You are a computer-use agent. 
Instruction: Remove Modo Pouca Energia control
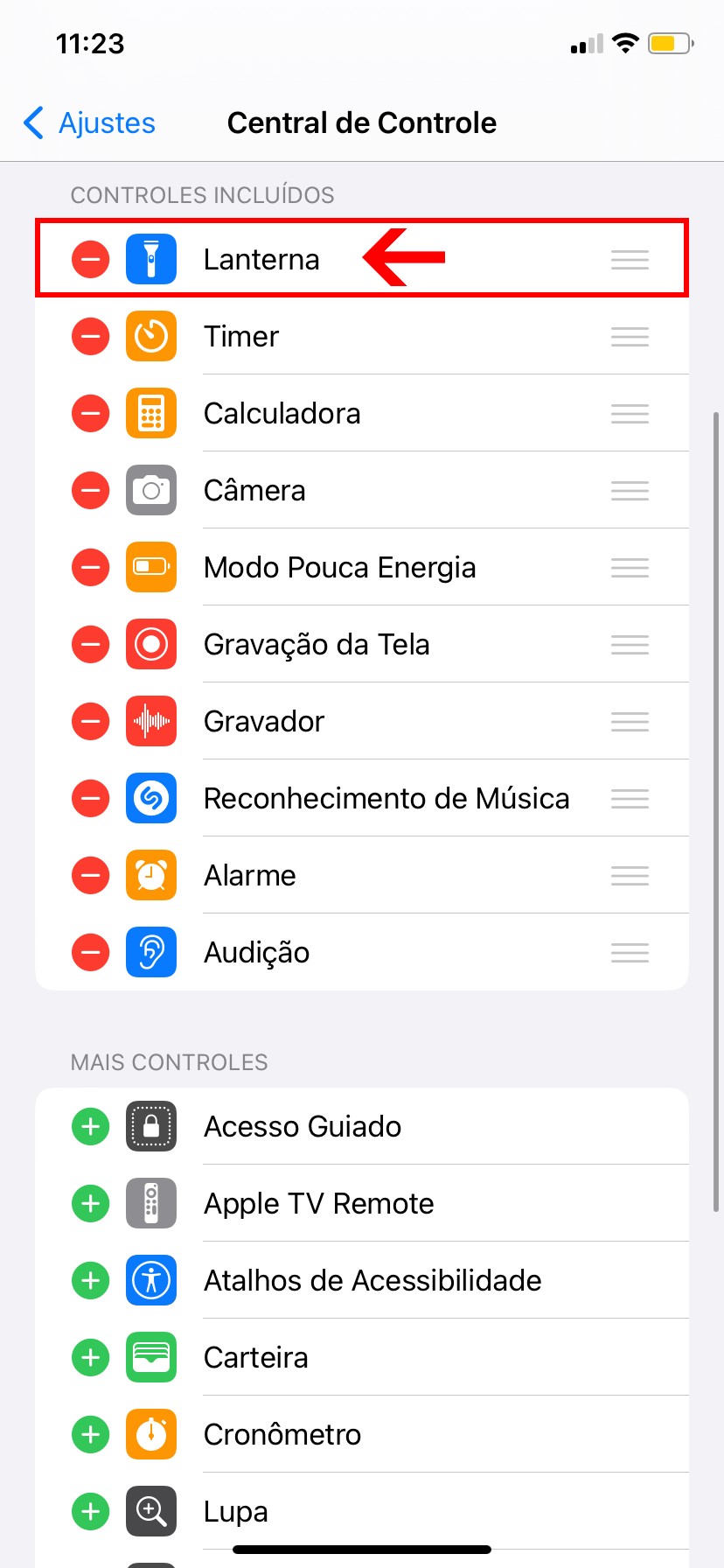click(90, 568)
